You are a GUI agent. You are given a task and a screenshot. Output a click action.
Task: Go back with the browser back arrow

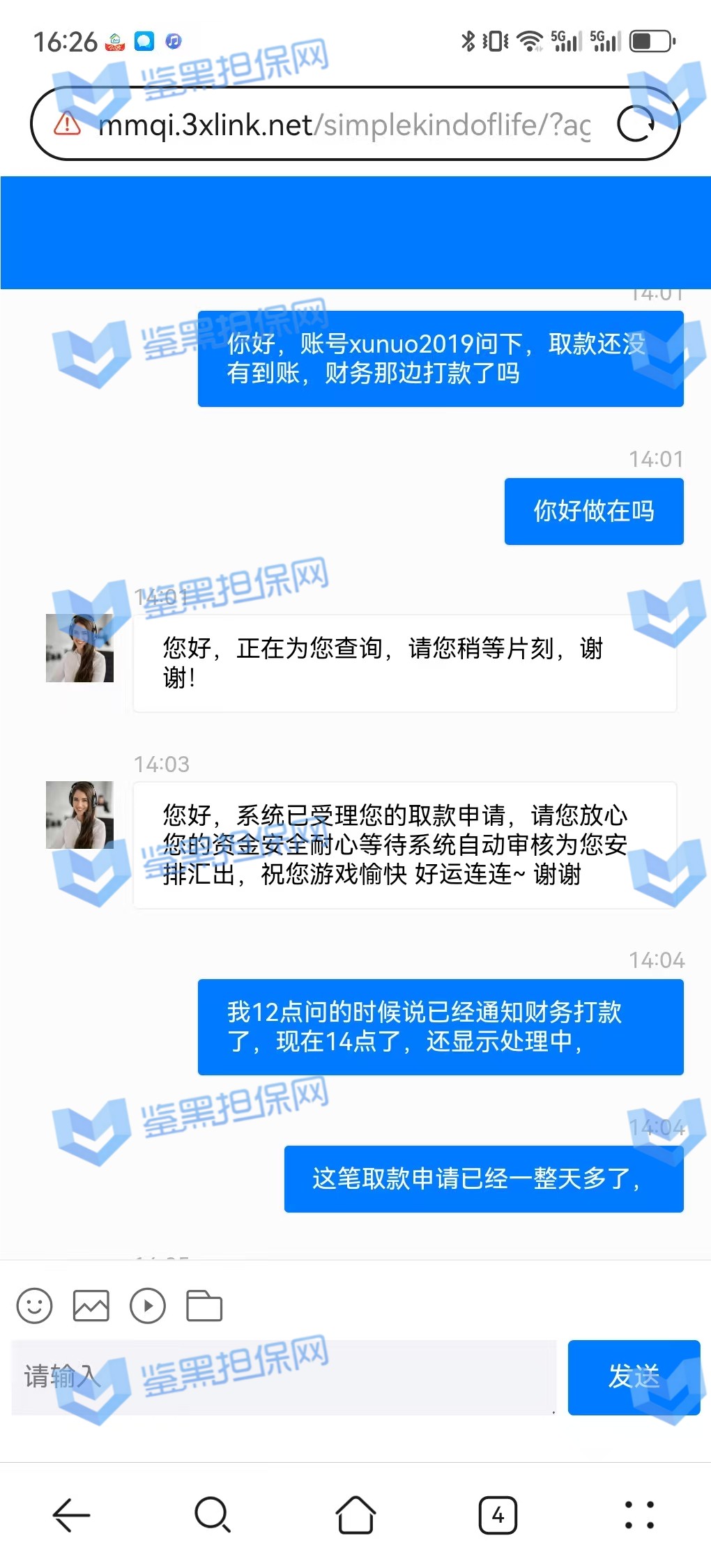(71, 1514)
